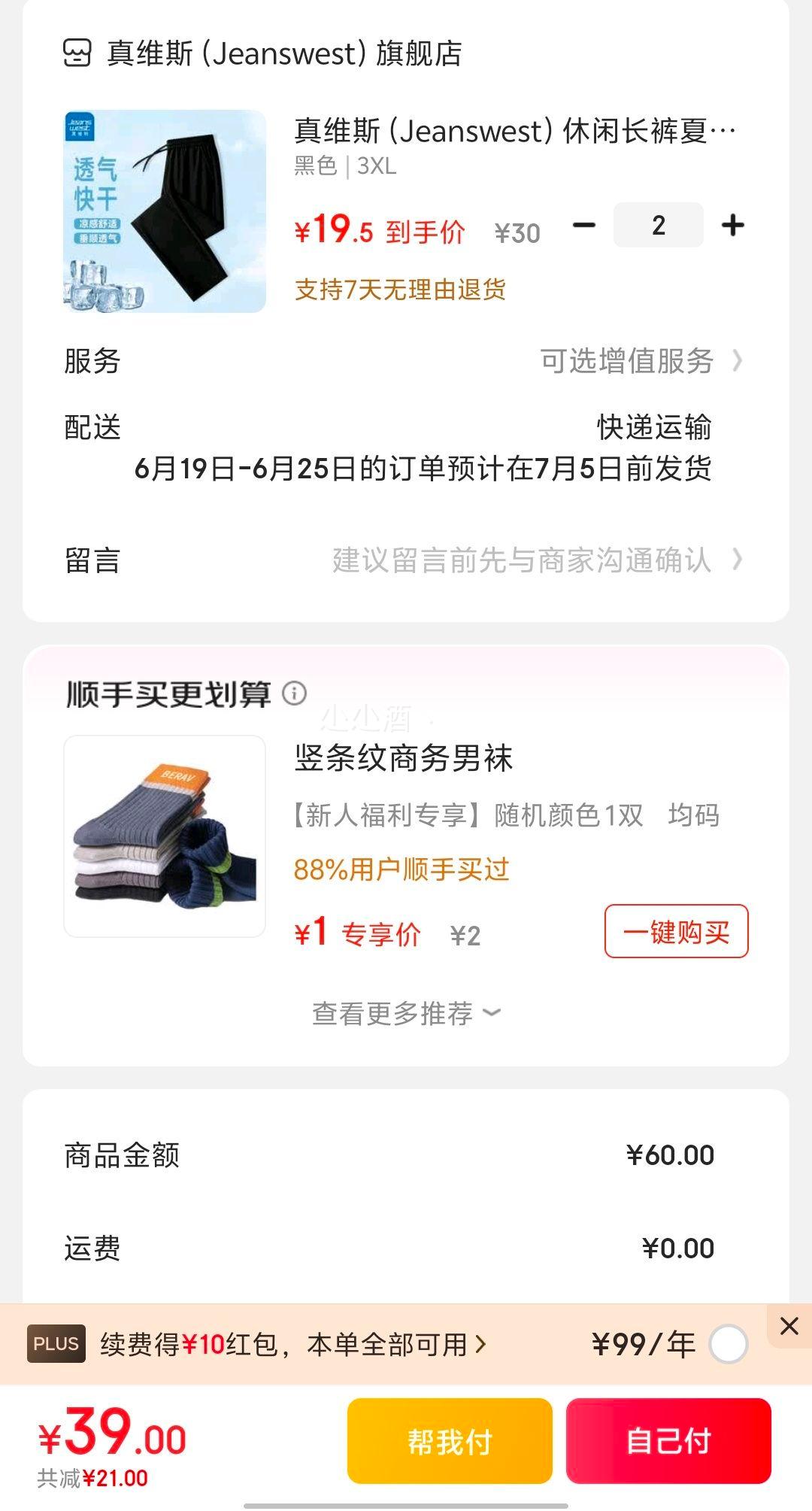Tap info icon beside 顺手买更划算
The width and height of the screenshot is (812, 1511).
(294, 693)
